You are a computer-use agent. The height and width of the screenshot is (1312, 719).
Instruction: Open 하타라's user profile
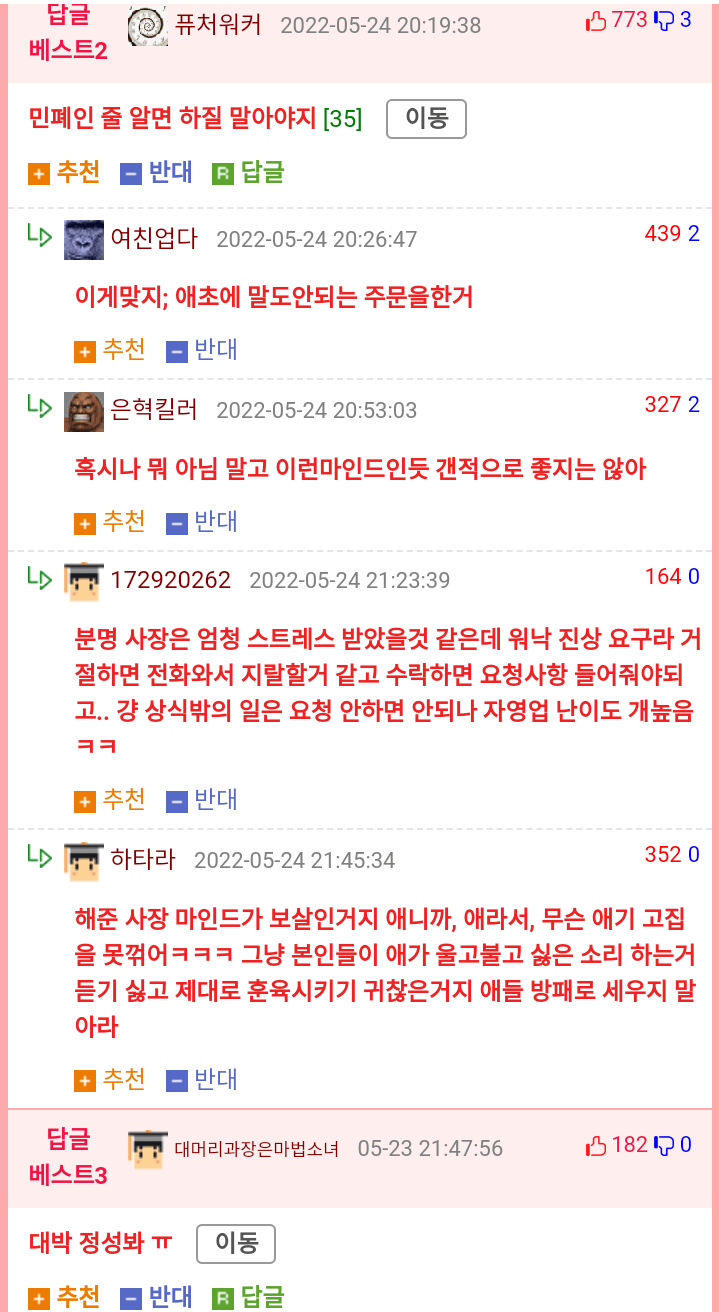tap(143, 860)
